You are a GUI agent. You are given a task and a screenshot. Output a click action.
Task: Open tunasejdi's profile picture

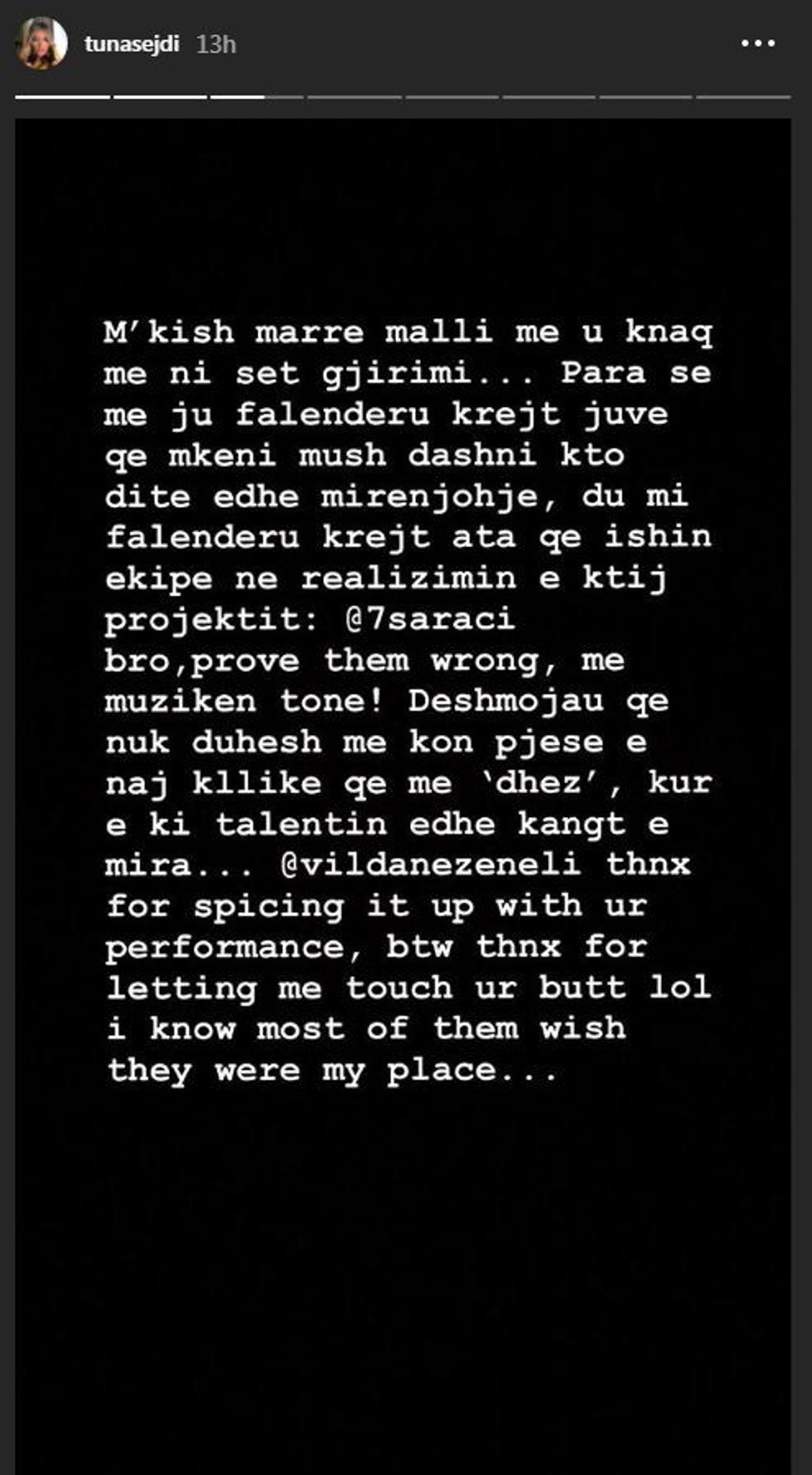41,43
